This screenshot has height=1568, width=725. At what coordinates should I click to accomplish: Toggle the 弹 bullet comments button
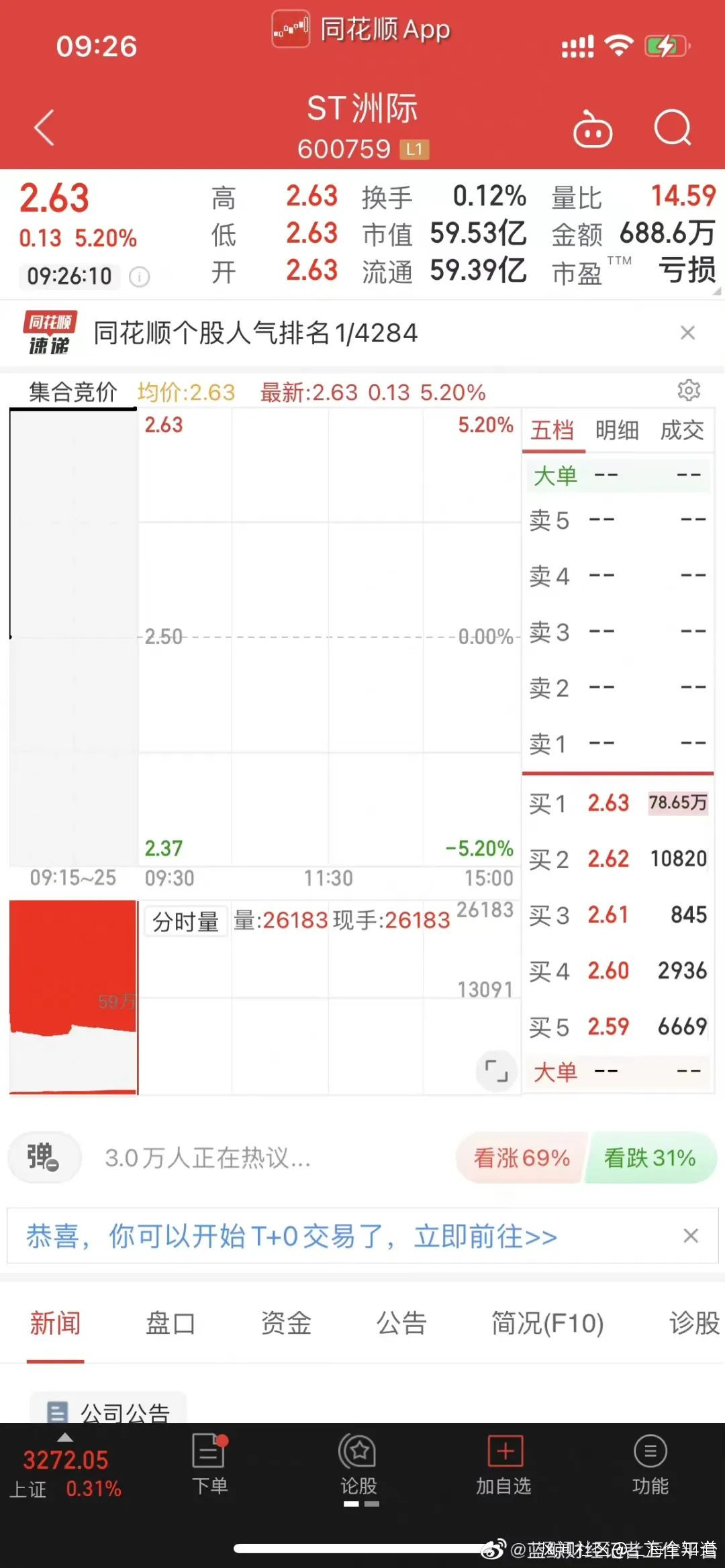(x=44, y=1157)
